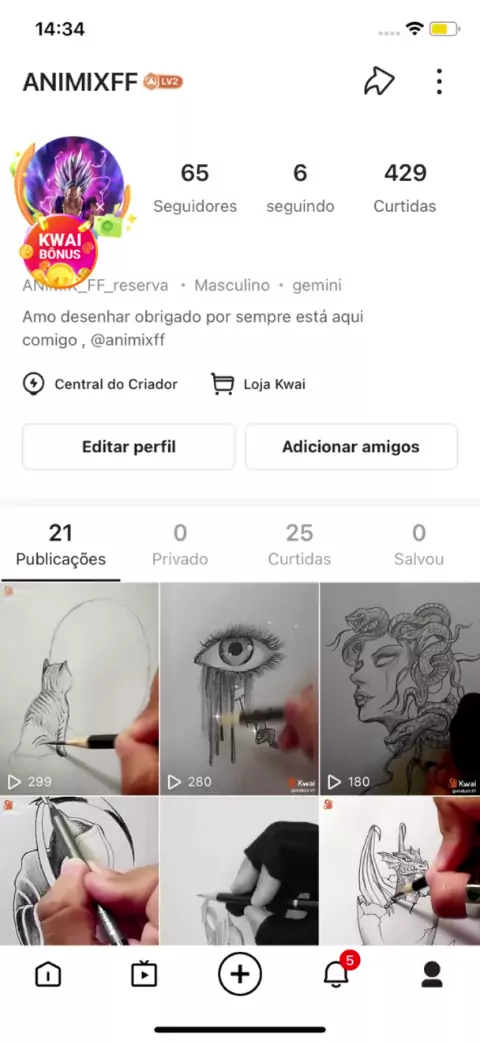Tap Editar perfil button
The image size is (480, 1042).
click(x=128, y=447)
